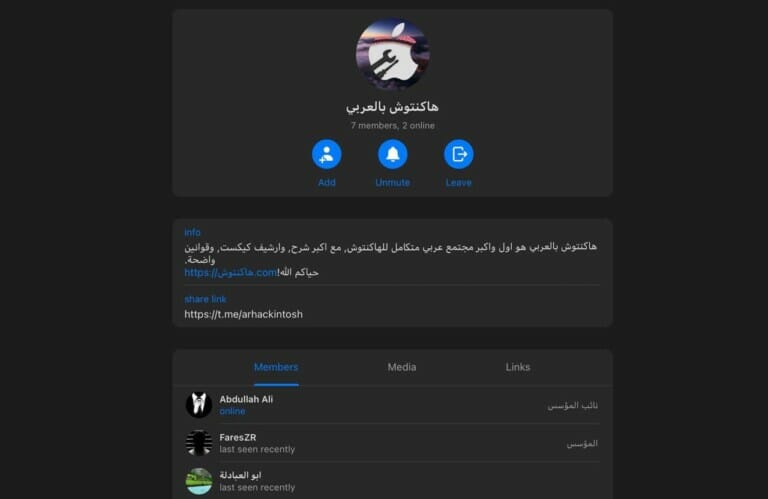Open ابو العبادلة member profile
768x499 pixels.
click(240, 481)
